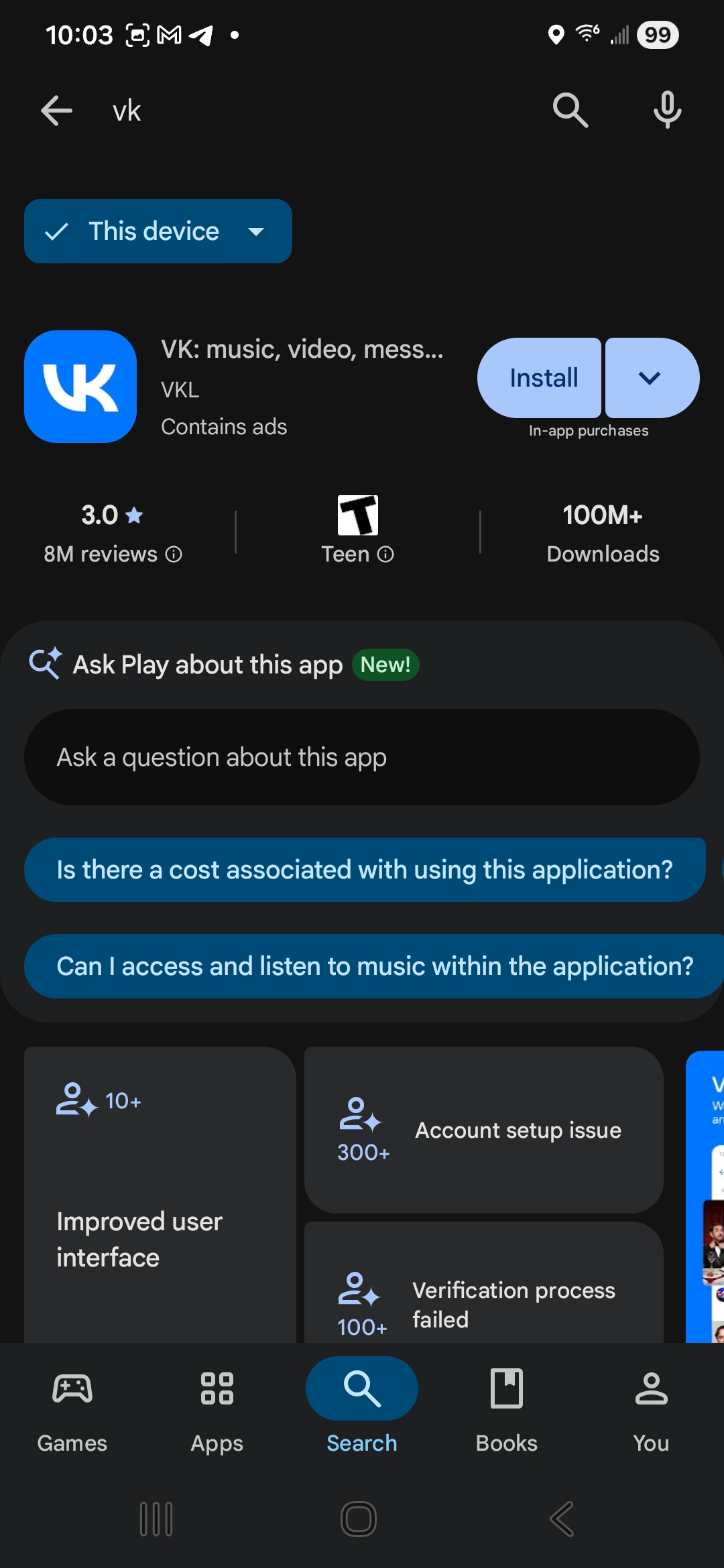Ask about listening to music within the application
Screen dimensions: 724x1568
(374, 966)
